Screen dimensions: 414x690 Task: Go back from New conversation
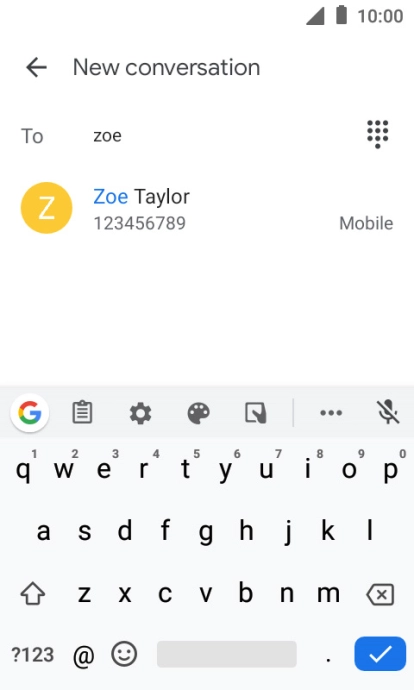pos(36,68)
